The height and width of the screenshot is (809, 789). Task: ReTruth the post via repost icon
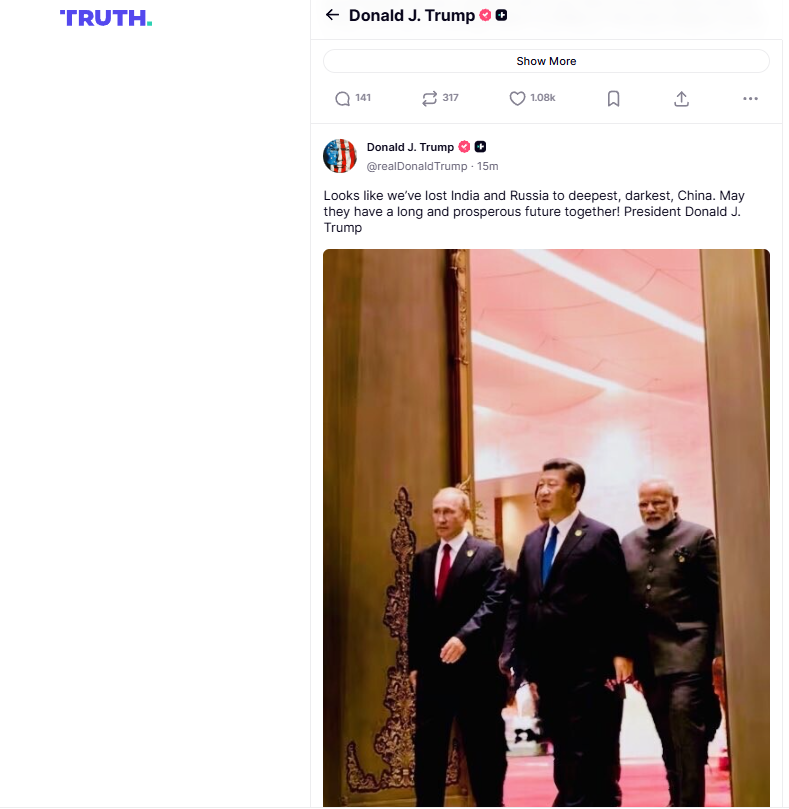click(430, 98)
